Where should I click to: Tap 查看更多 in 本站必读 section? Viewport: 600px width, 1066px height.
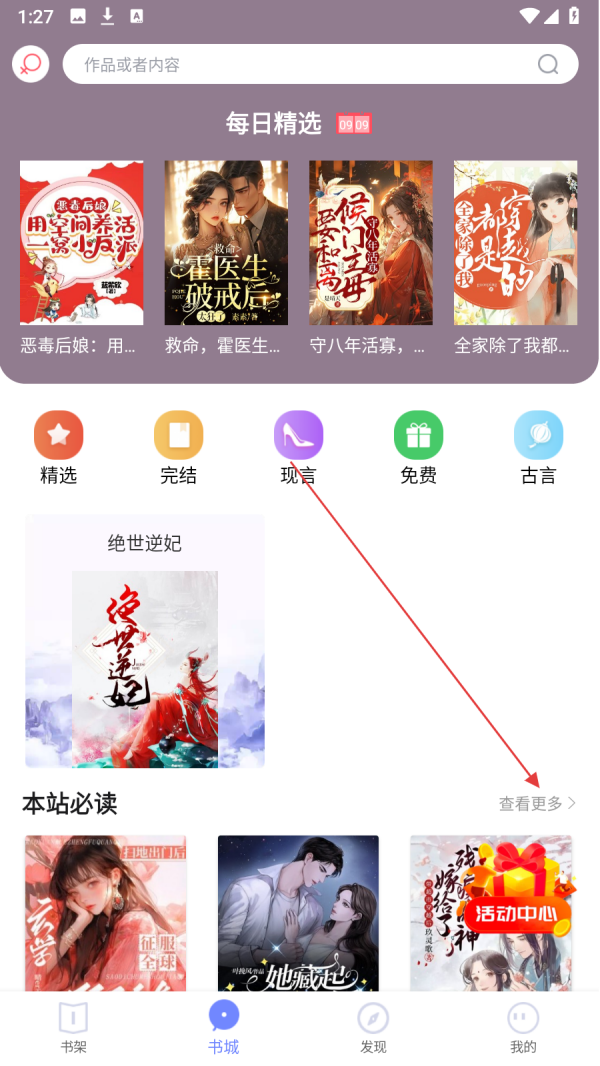pyautogui.click(x=538, y=803)
